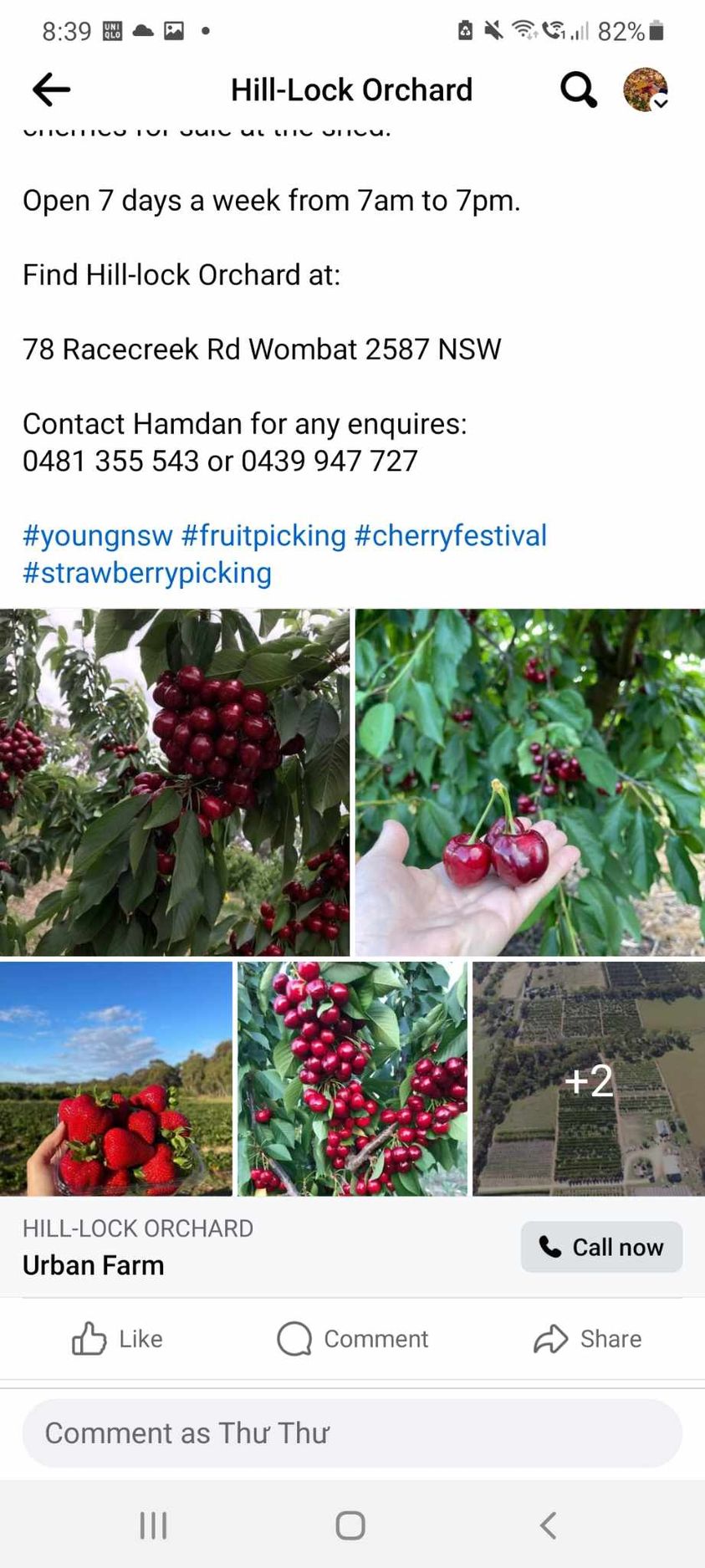Open the strawberries photo
This screenshot has height=1568, width=705.
click(115, 1078)
